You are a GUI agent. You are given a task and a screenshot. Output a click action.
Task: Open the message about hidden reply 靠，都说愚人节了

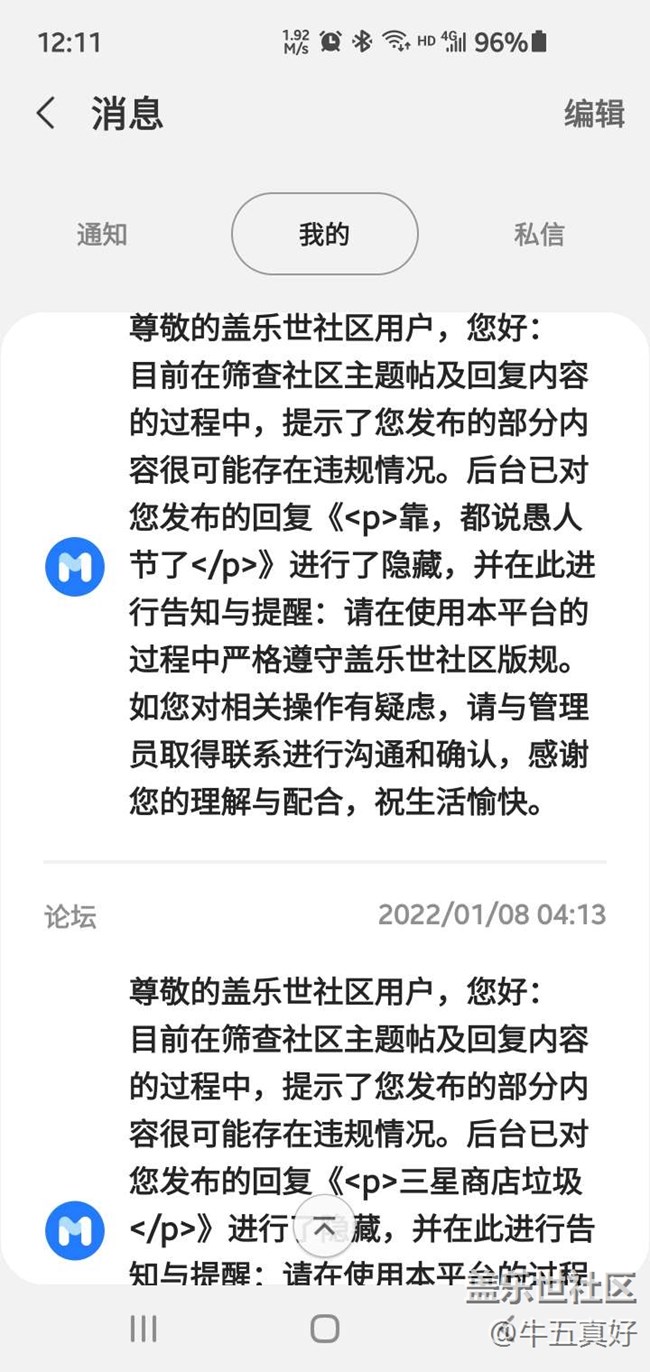tap(360, 565)
